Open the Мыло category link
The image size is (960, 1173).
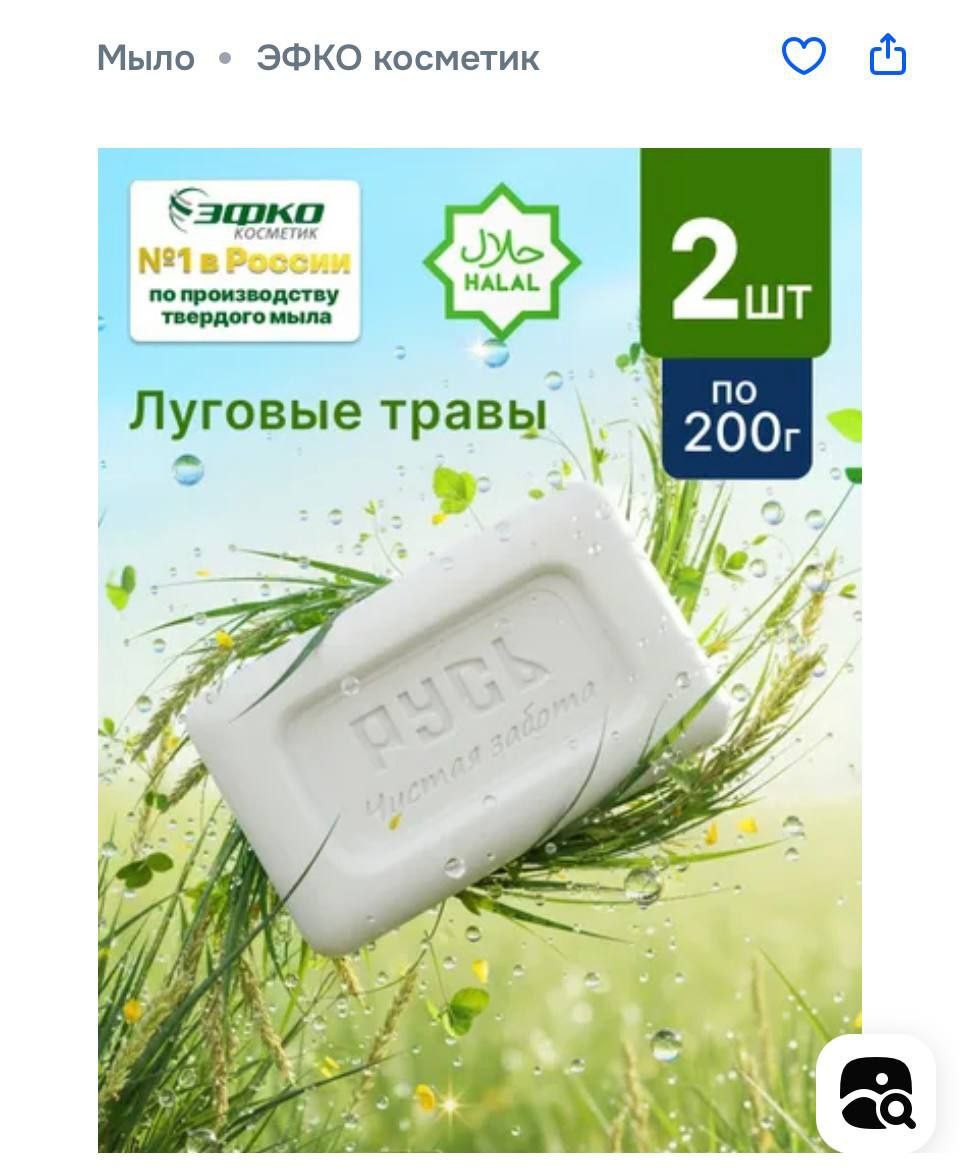click(x=146, y=58)
